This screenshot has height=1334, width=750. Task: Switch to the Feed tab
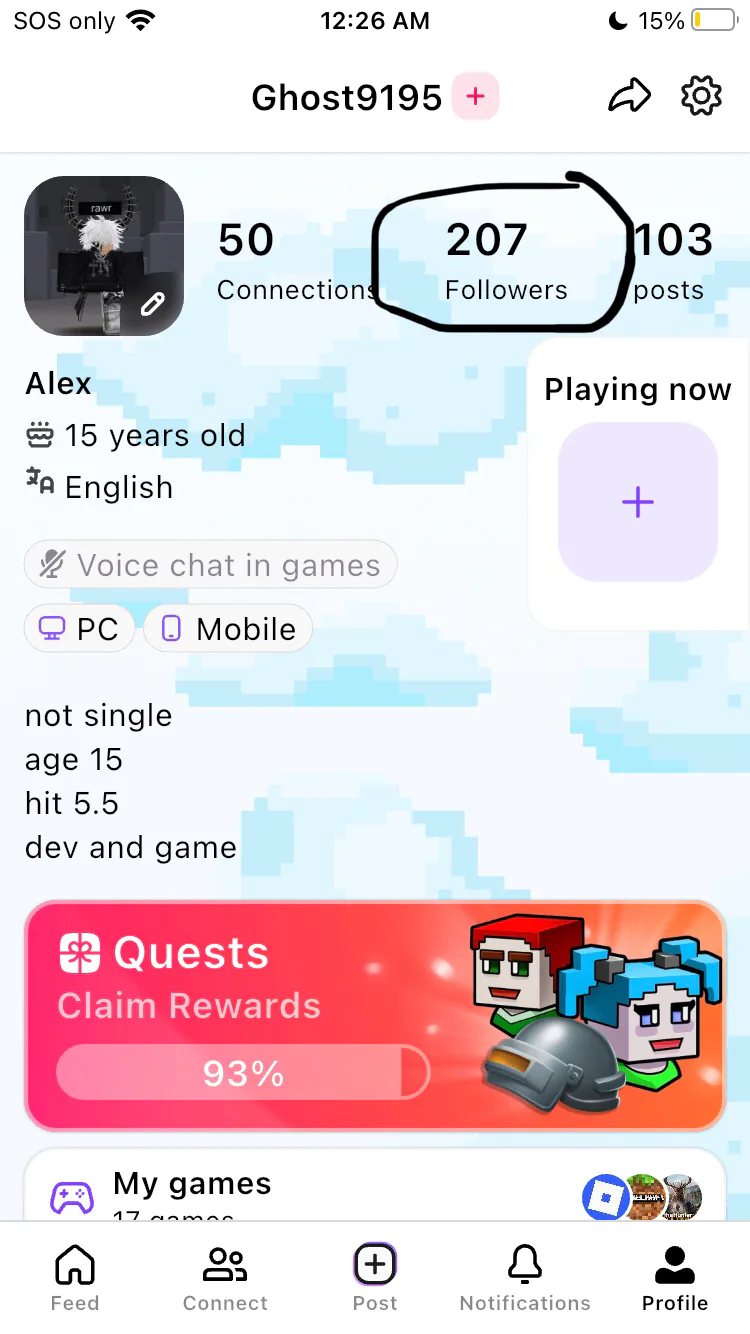75,1277
